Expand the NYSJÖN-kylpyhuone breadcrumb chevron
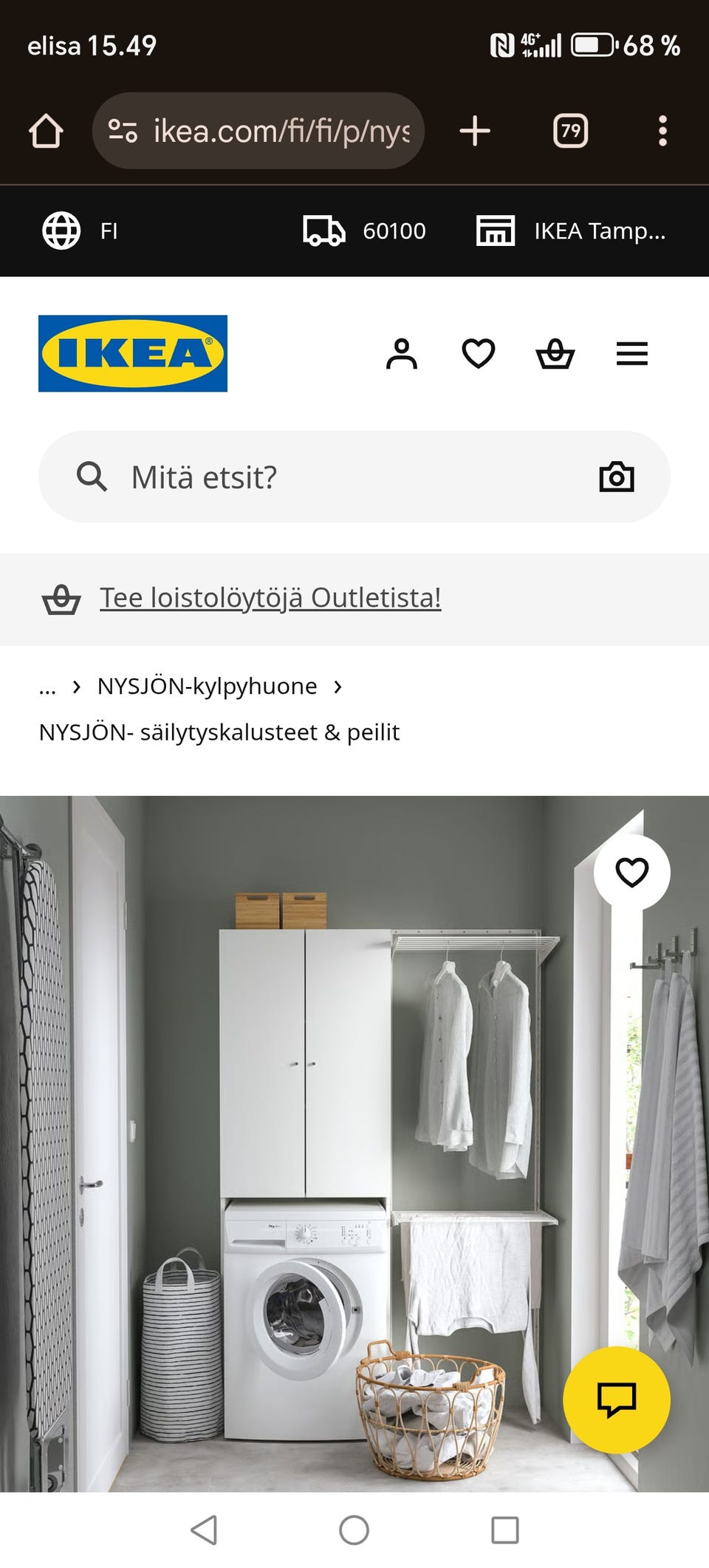The height and width of the screenshot is (1568, 709). (339, 686)
